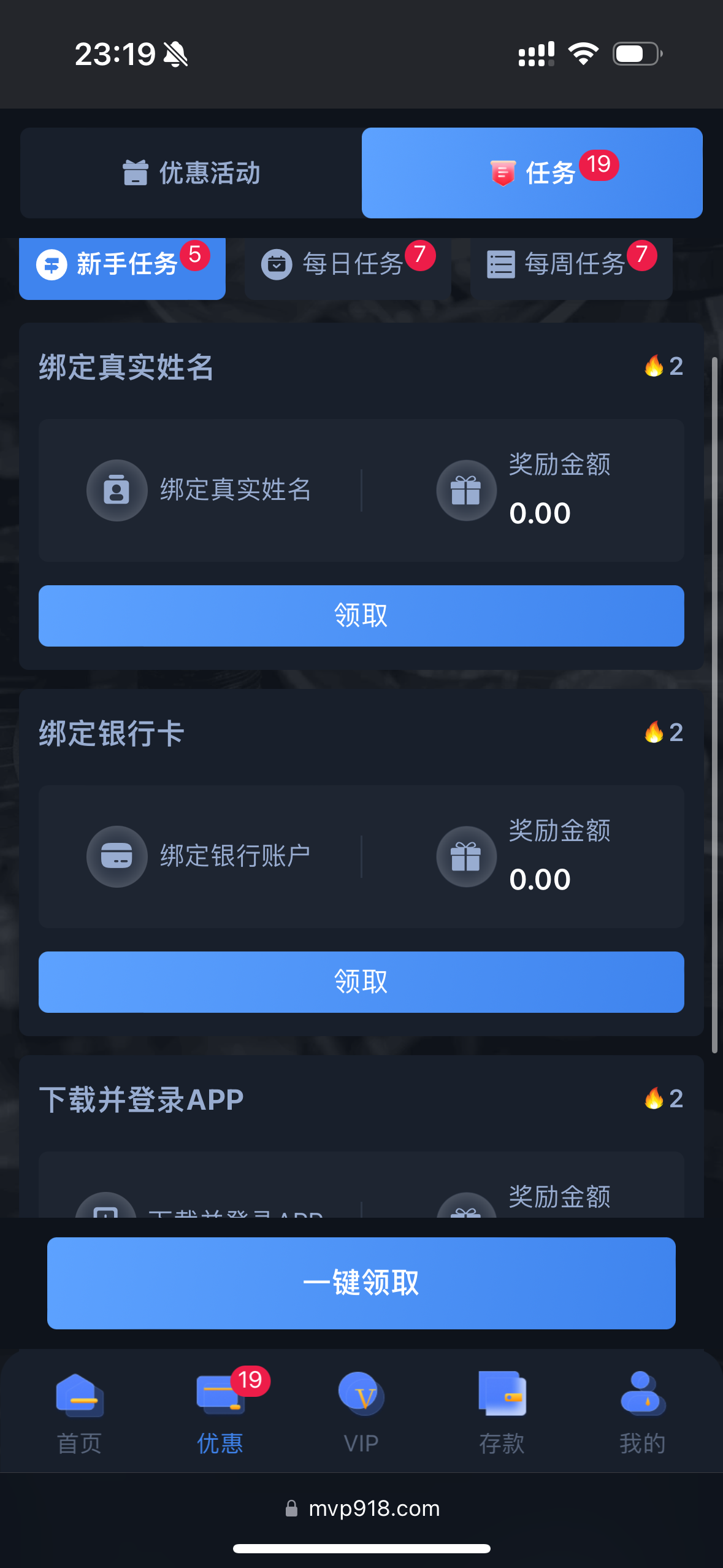Switch to the 存款 tab

click(502, 1412)
